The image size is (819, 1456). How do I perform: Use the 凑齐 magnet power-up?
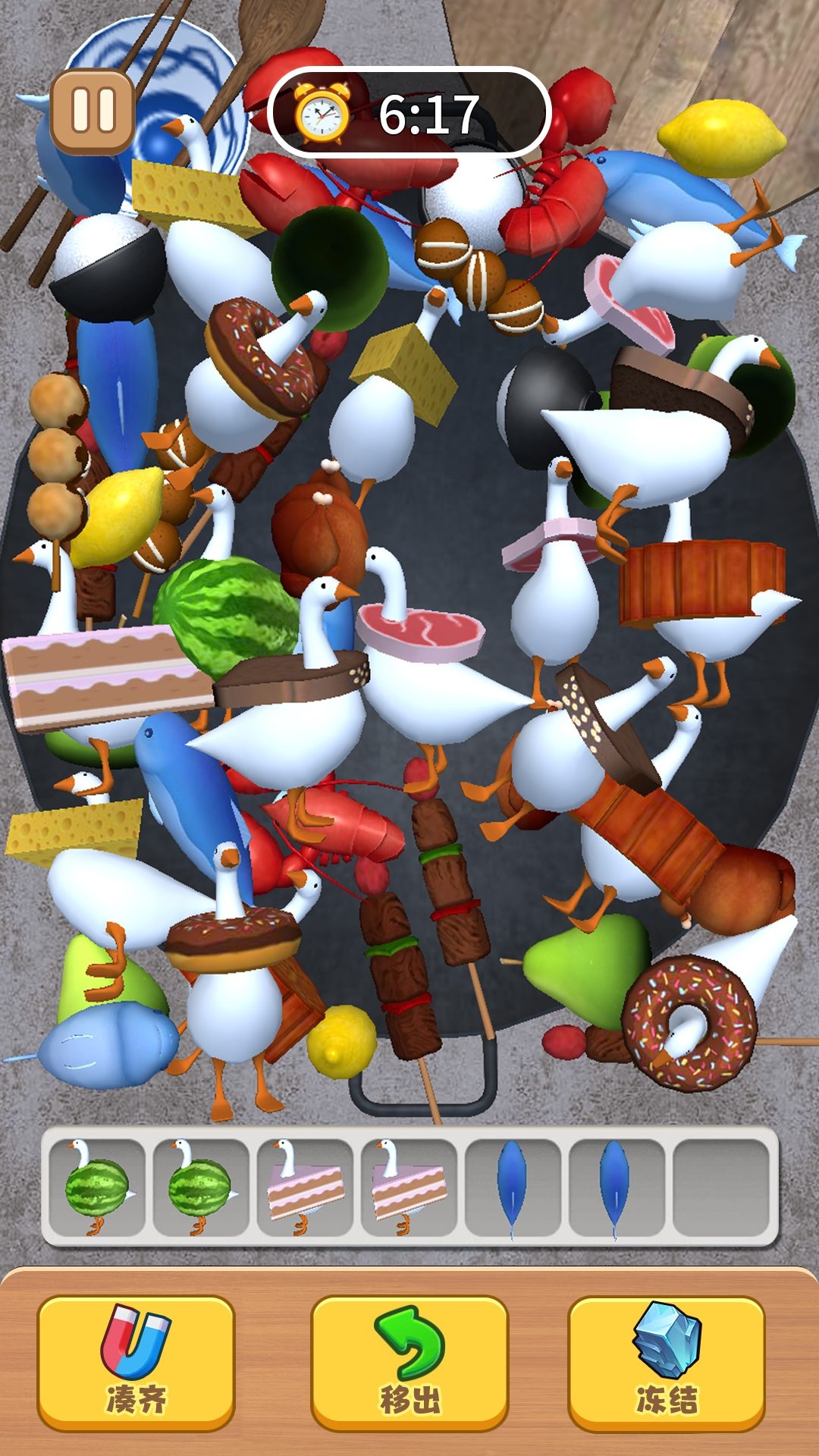tap(136, 1362)
